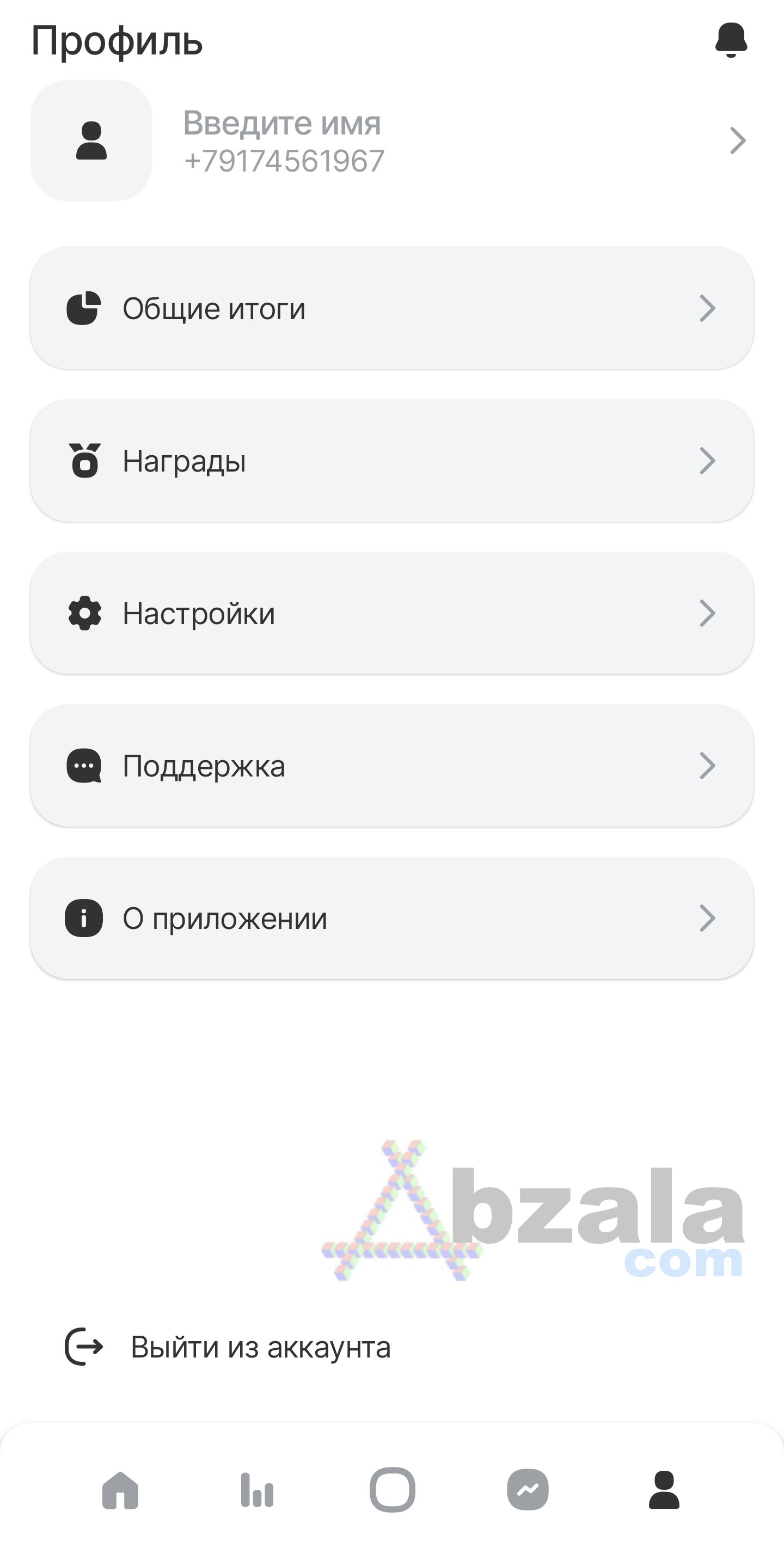Open the notifications bell
Viewport: 784px width, 1541px height.
731,40
